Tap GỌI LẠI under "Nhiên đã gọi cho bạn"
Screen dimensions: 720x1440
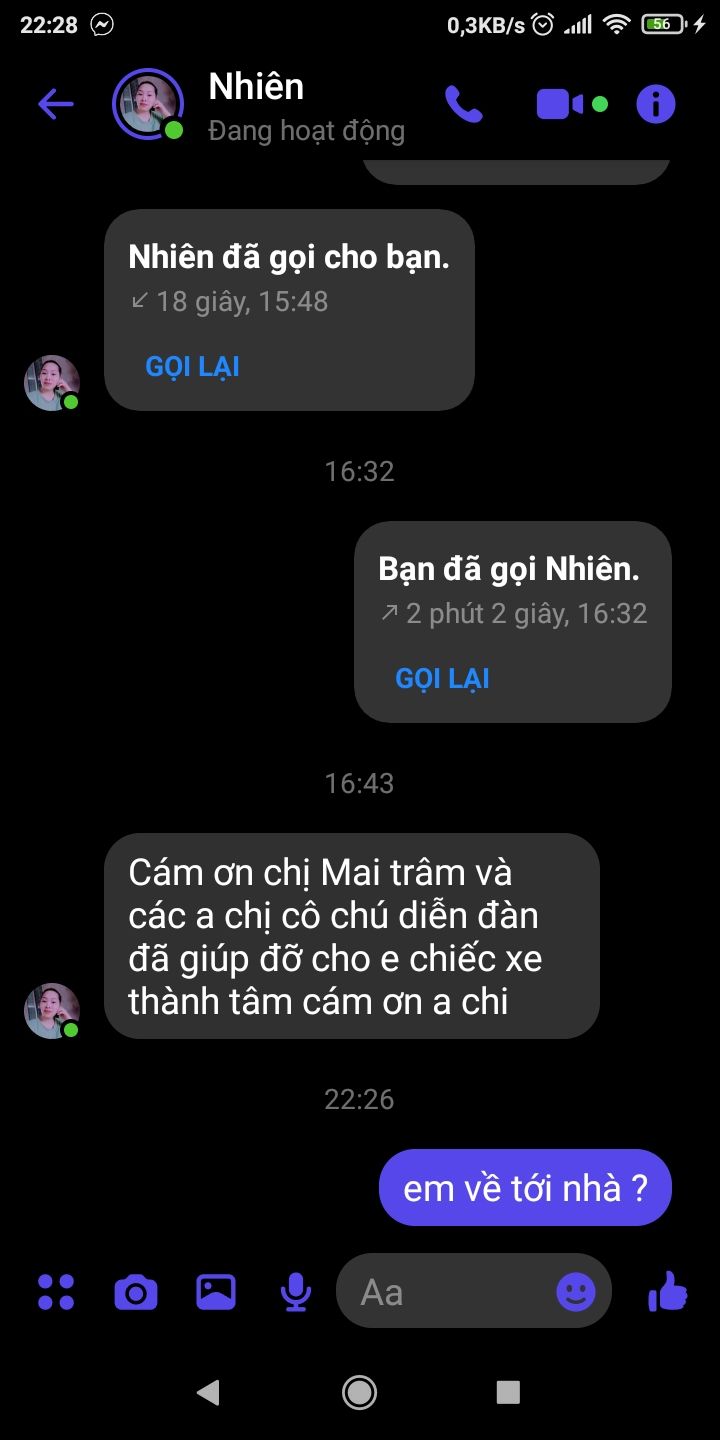coord(193,366)
